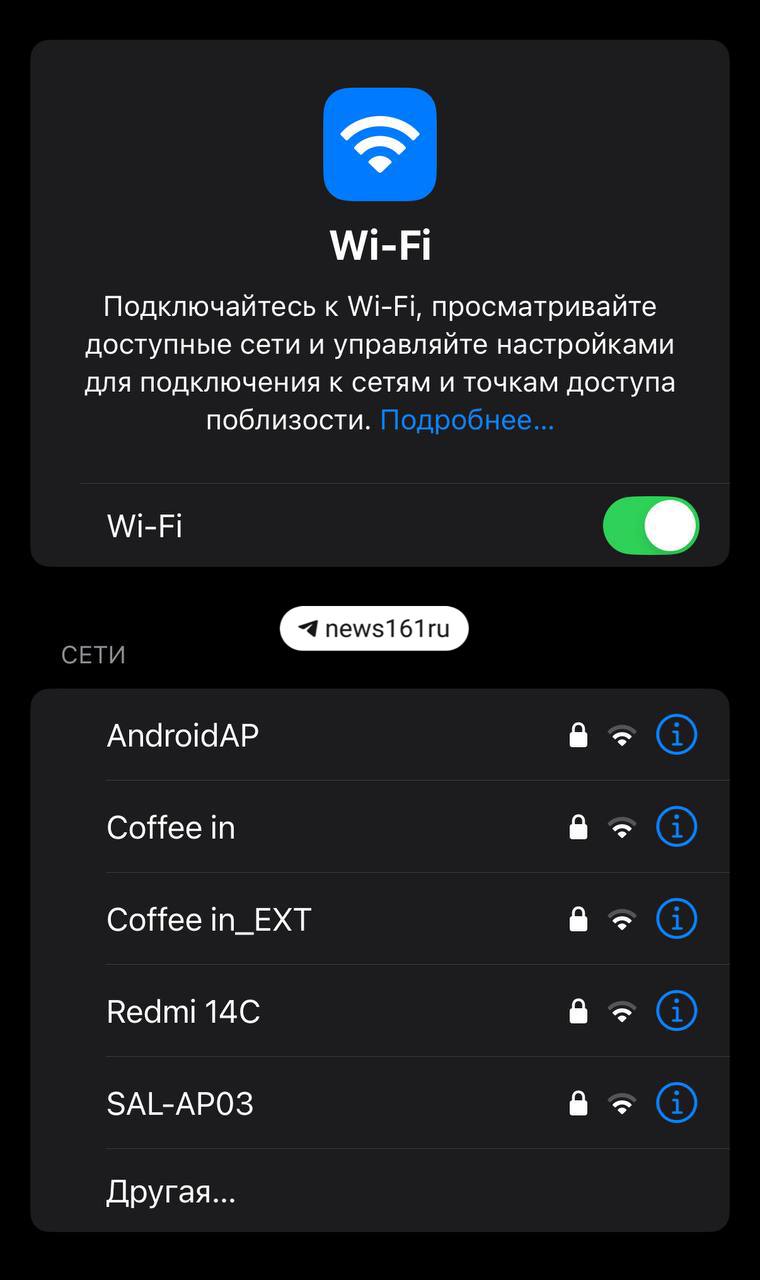Connect to the AndroidAP network

pos(380,735)
